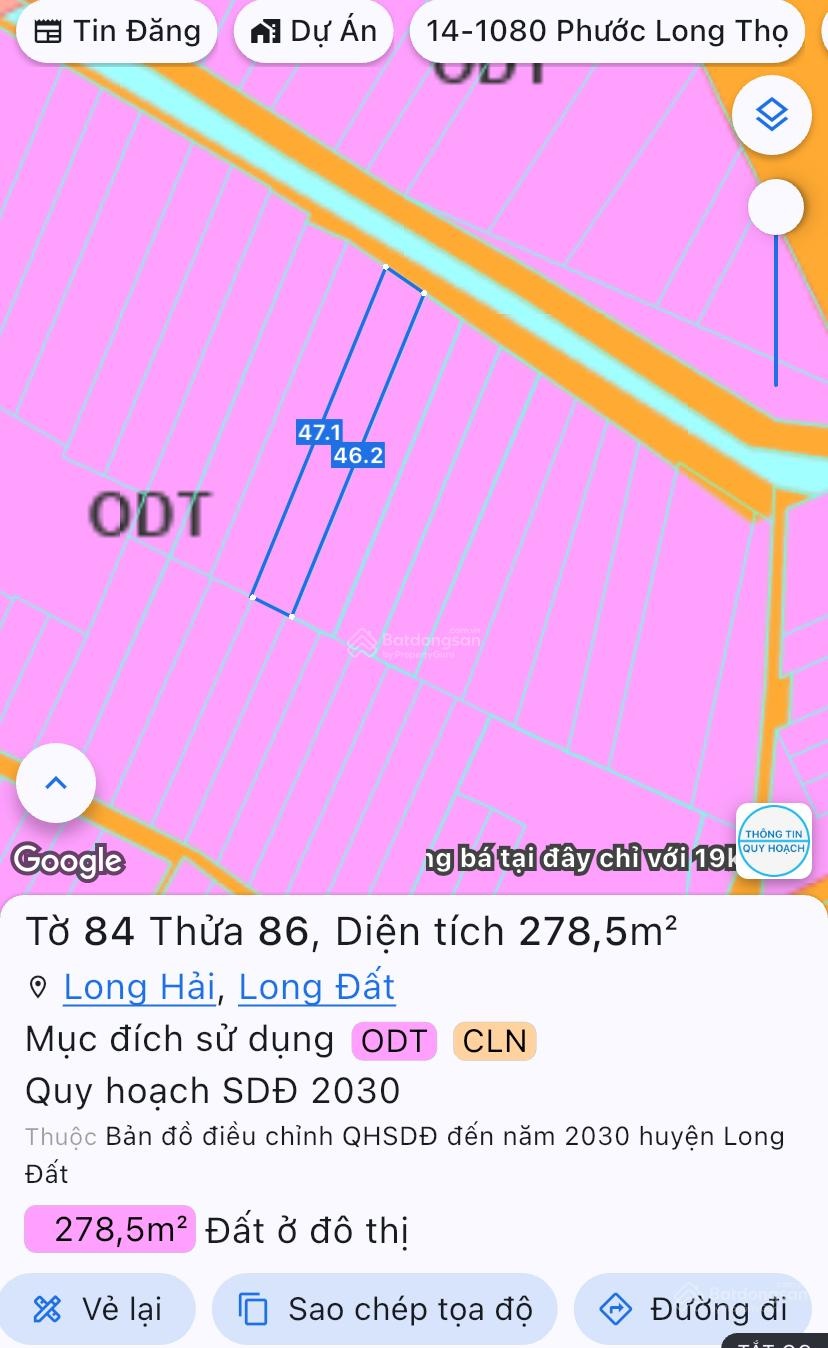Expand the panel with the up chevron

tap(56, 783)
